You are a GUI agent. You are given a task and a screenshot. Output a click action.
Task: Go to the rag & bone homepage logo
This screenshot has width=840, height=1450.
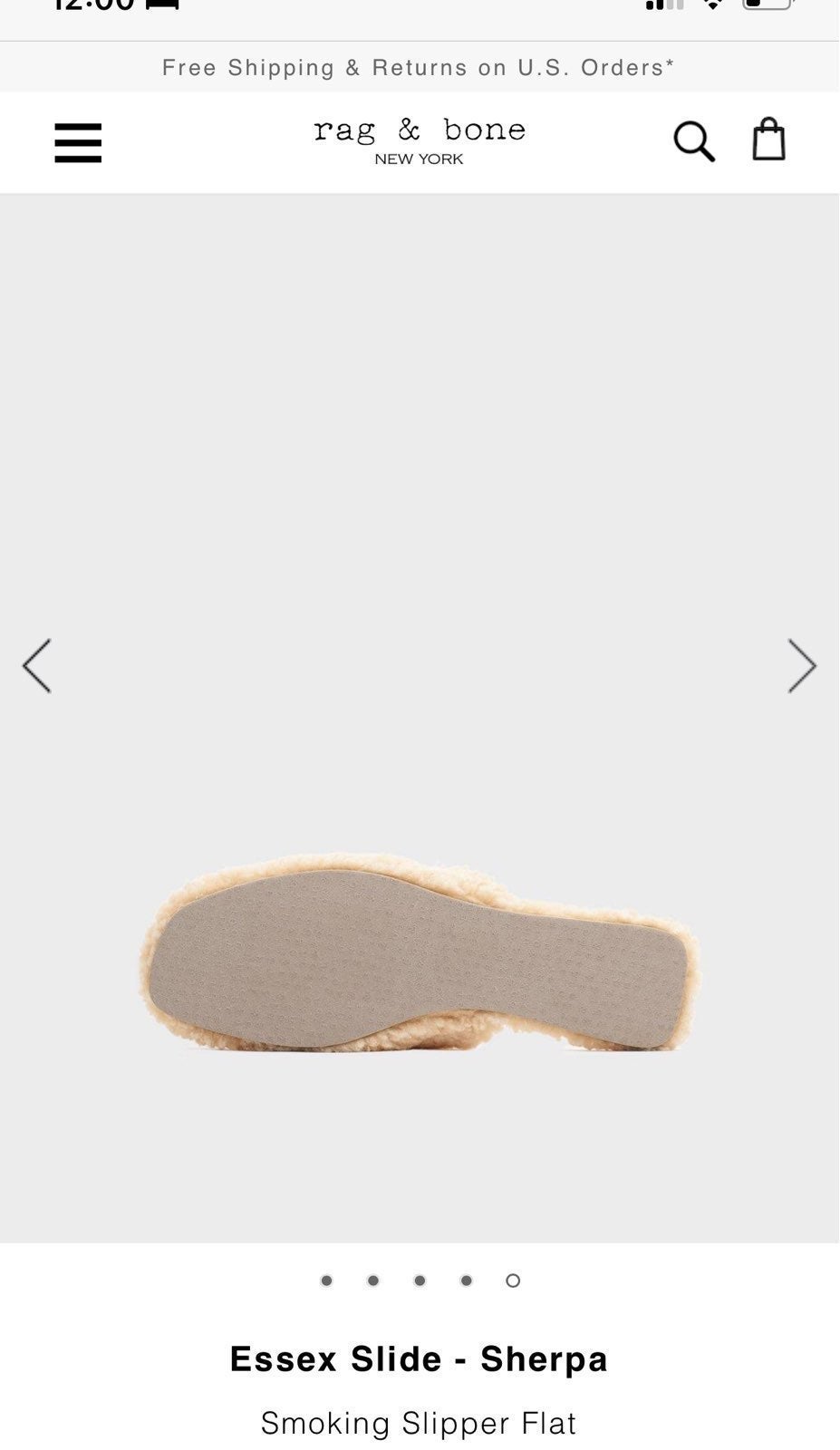[x=420, y=140]
